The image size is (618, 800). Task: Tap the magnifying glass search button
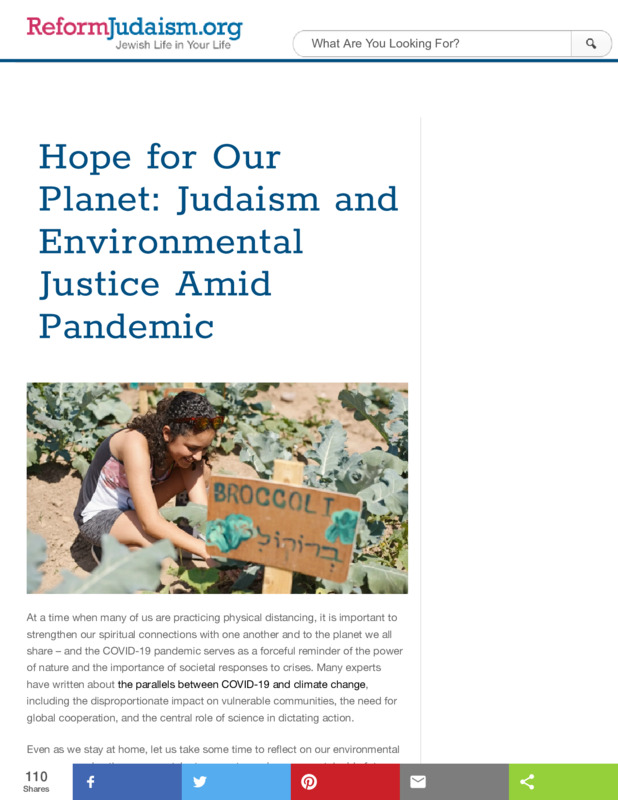pos(591,44)
